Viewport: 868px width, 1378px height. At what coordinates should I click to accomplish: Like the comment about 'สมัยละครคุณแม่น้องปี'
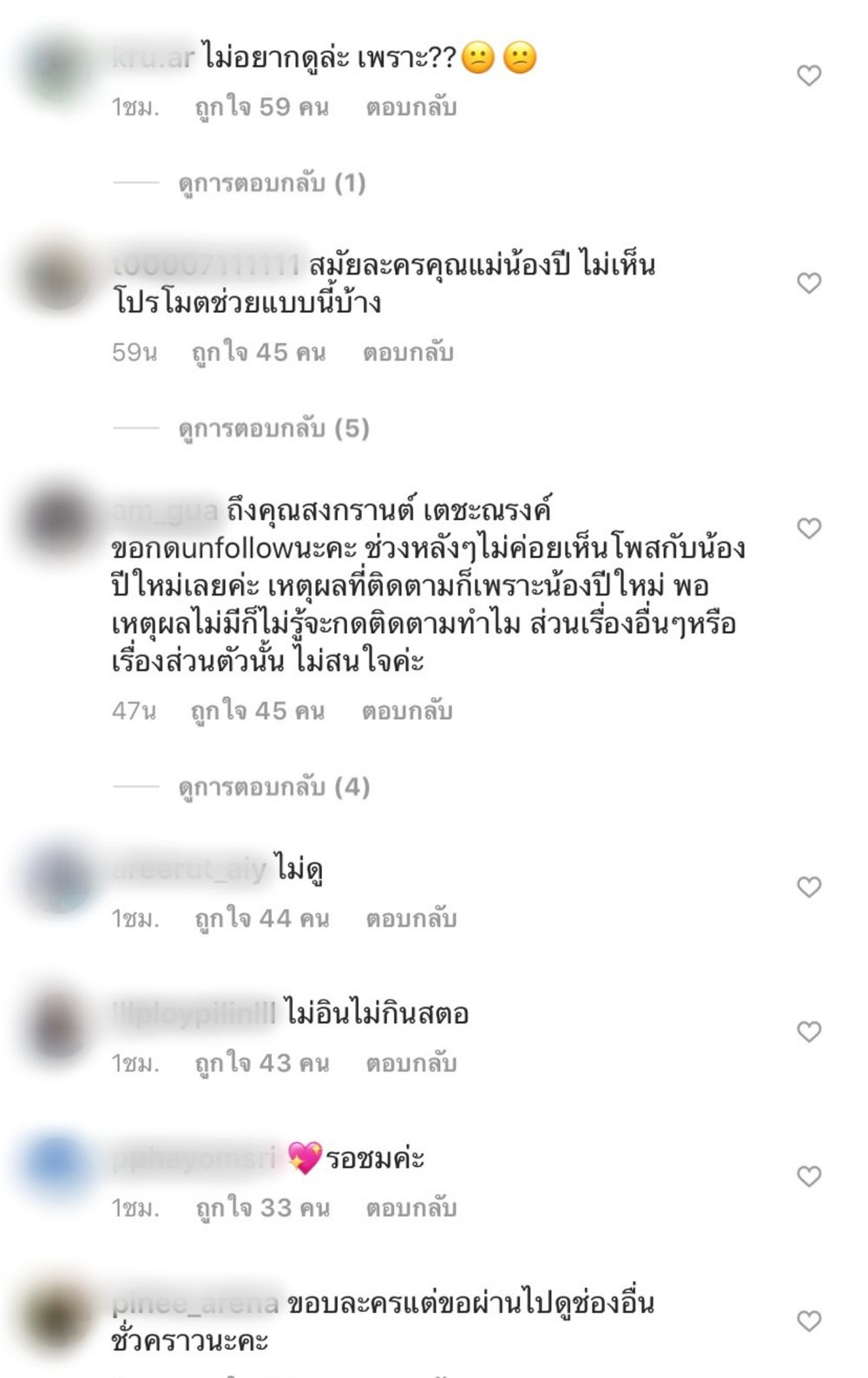coord(809,283)
